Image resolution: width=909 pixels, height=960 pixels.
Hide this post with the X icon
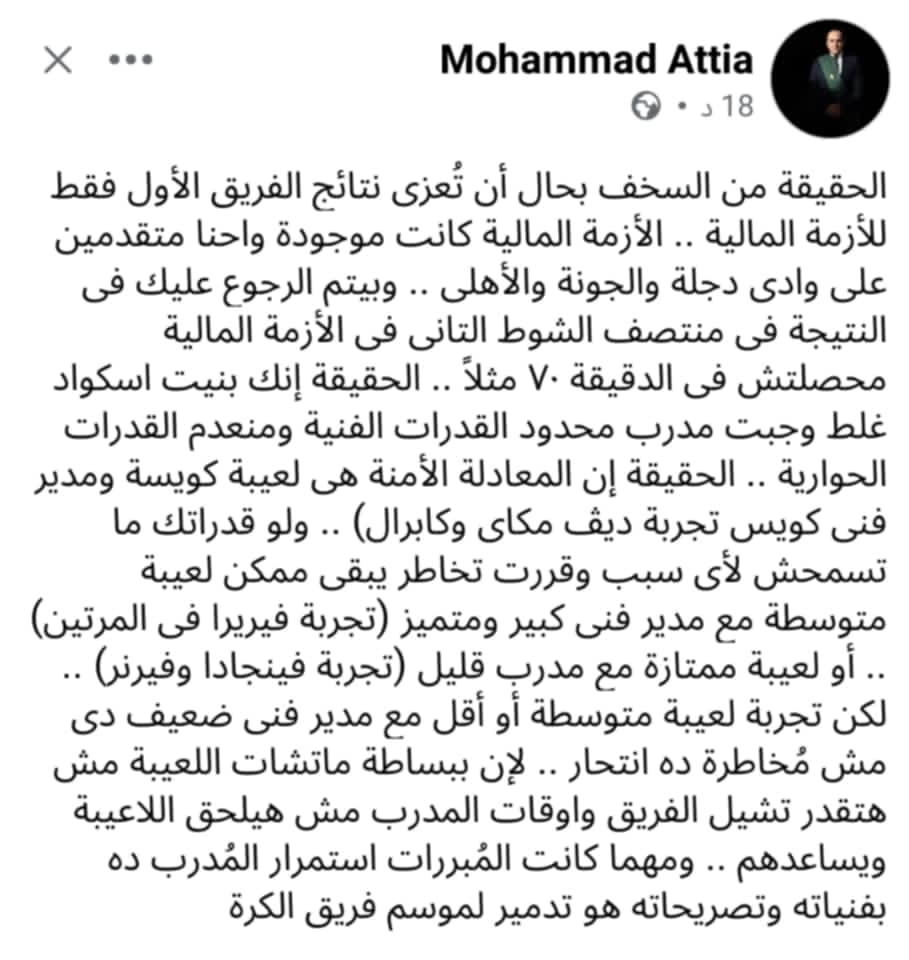point(58,60)
